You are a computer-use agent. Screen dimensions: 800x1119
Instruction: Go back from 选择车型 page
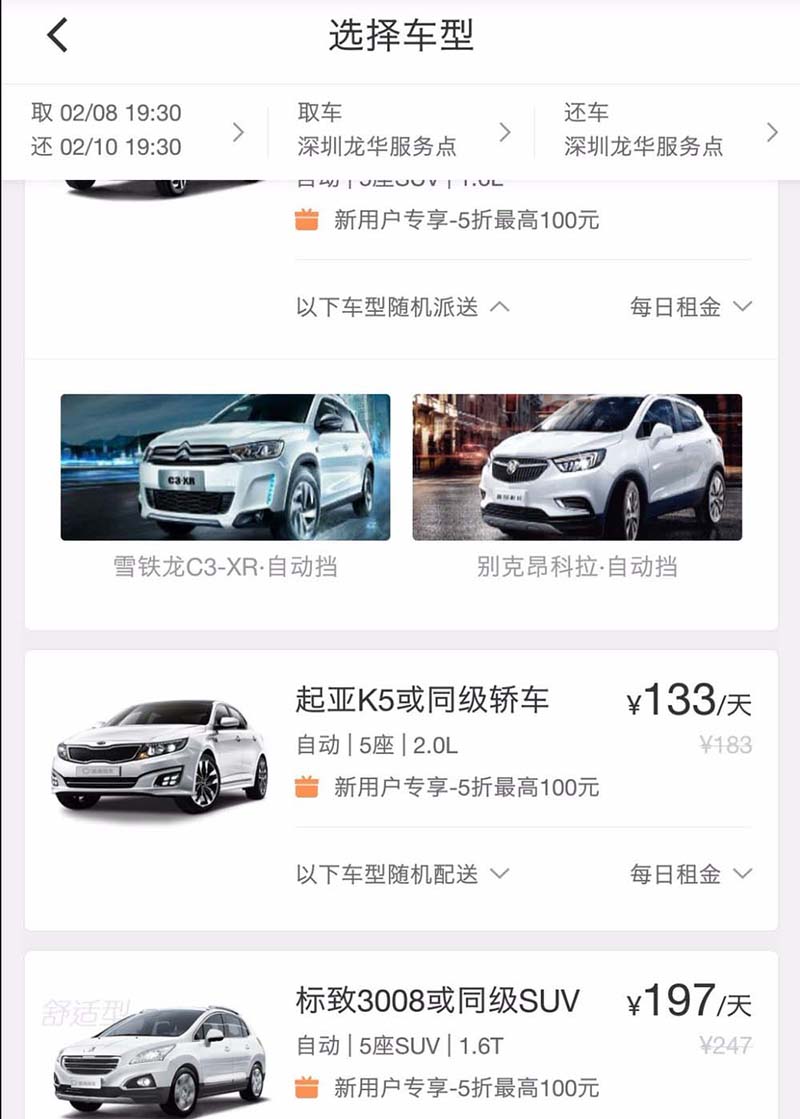click(x=58, y=36)
